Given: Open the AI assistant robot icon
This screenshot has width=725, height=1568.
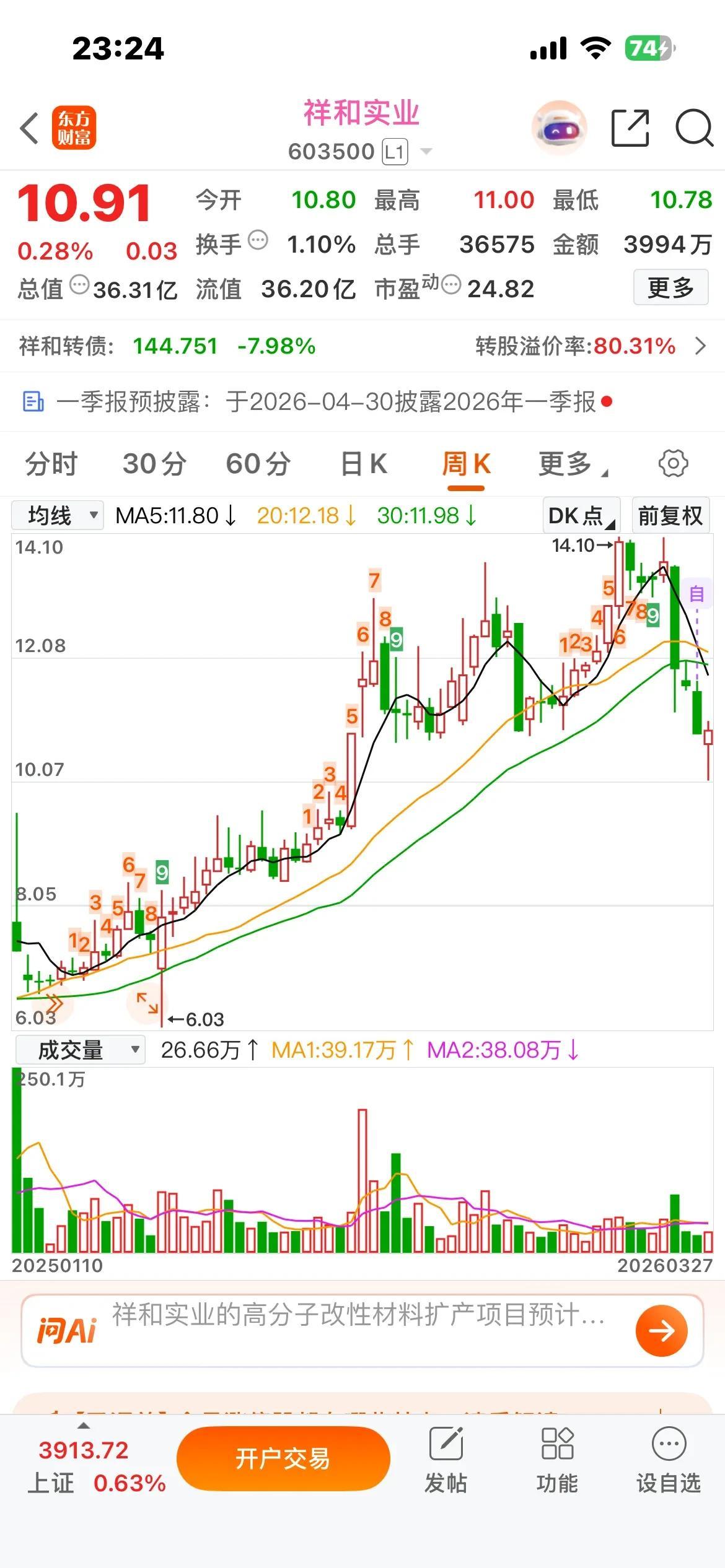Looking at the screenshot, I should 559,129.
